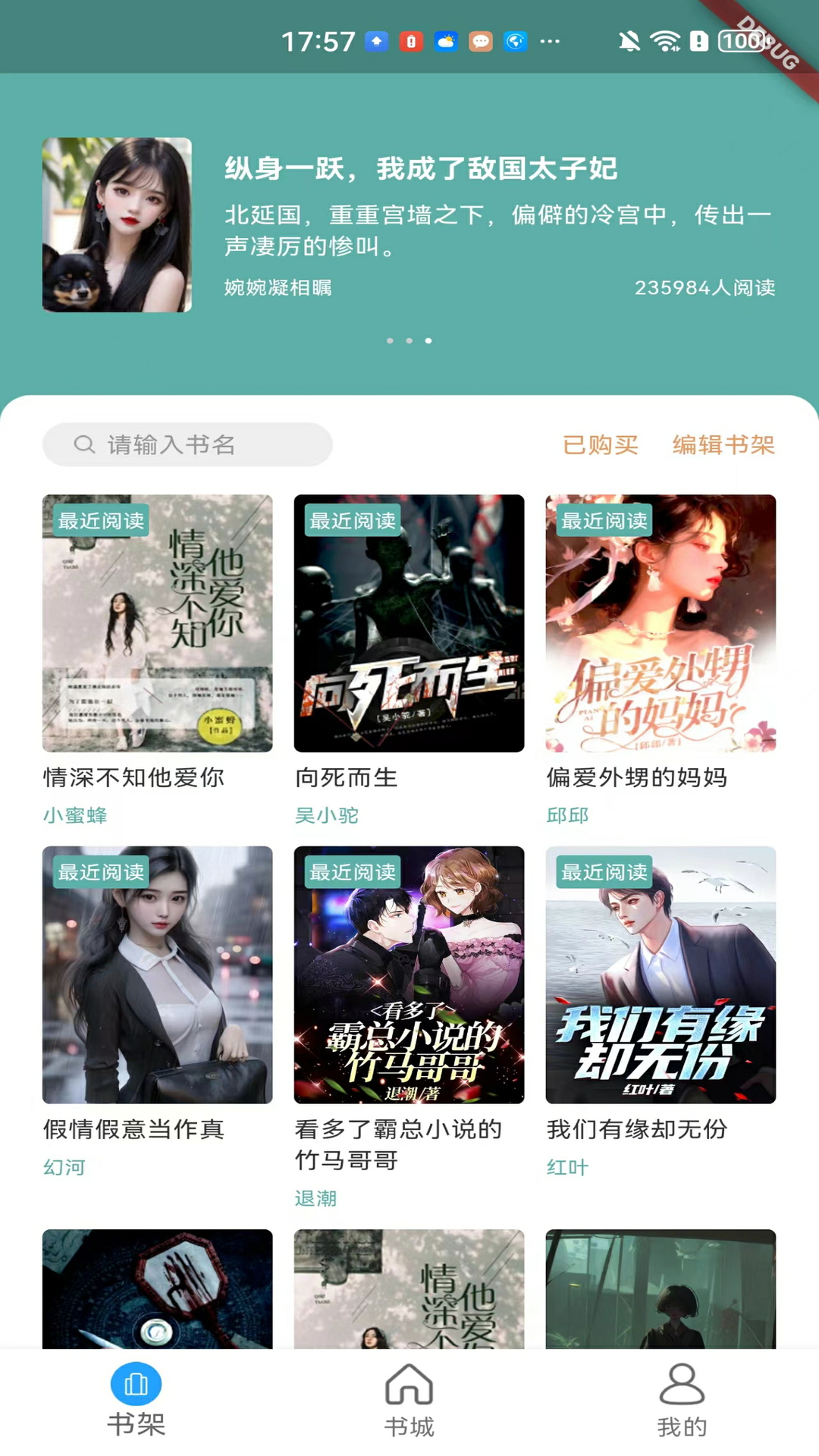Open the book 假情假意当作真
819x1456 pixels.
tap(157, 974)
